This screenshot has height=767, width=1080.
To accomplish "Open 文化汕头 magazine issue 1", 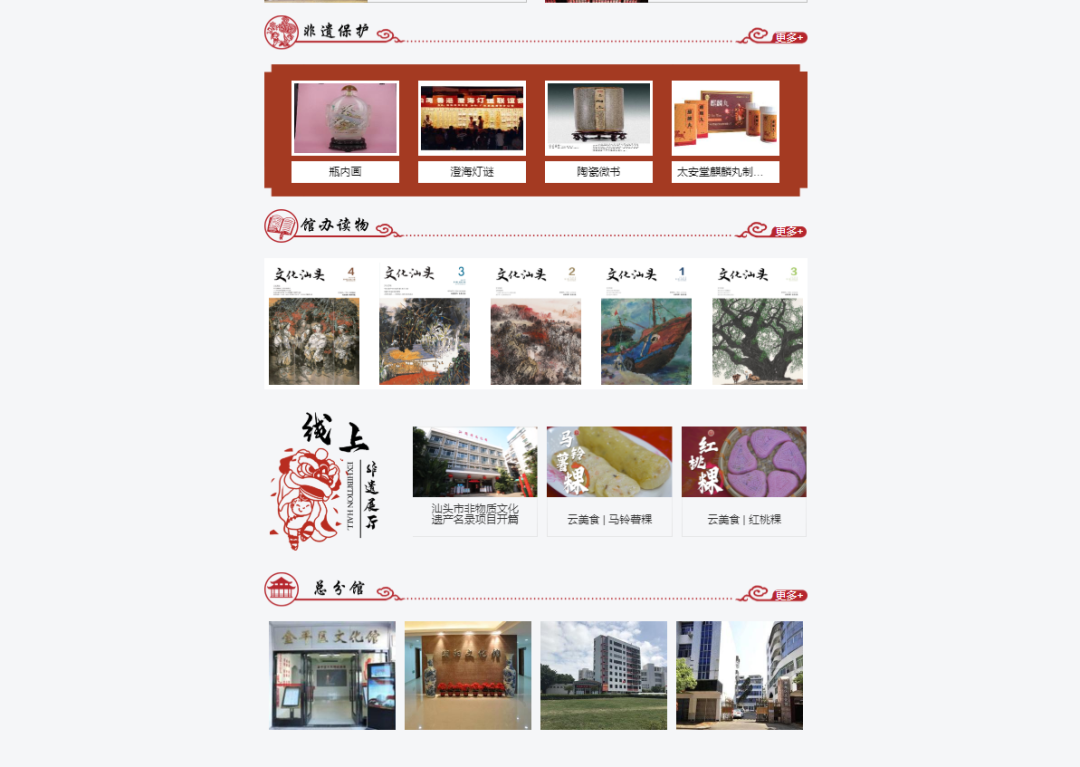I will click(x=646, y=324).
